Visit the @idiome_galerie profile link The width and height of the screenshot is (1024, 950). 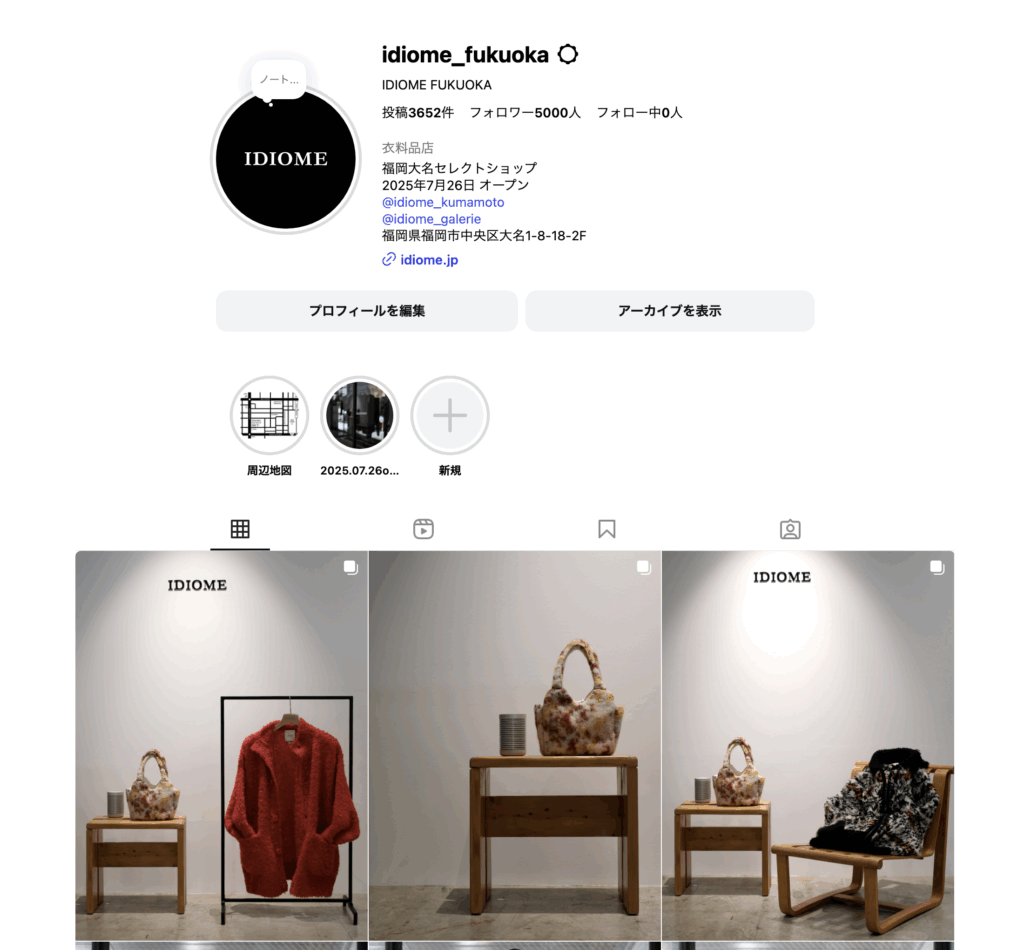point(431,219)
